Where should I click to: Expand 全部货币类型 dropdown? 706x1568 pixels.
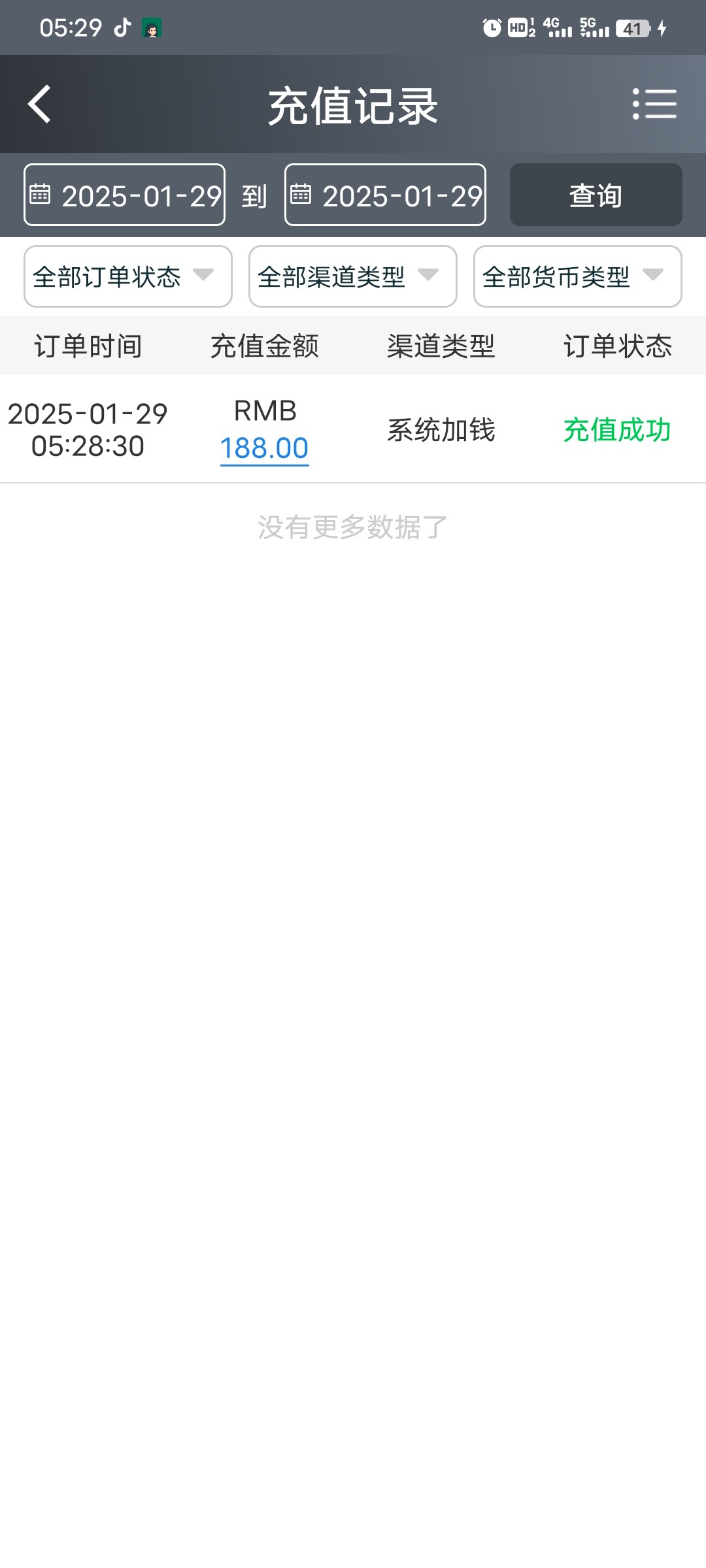(577, 276)
